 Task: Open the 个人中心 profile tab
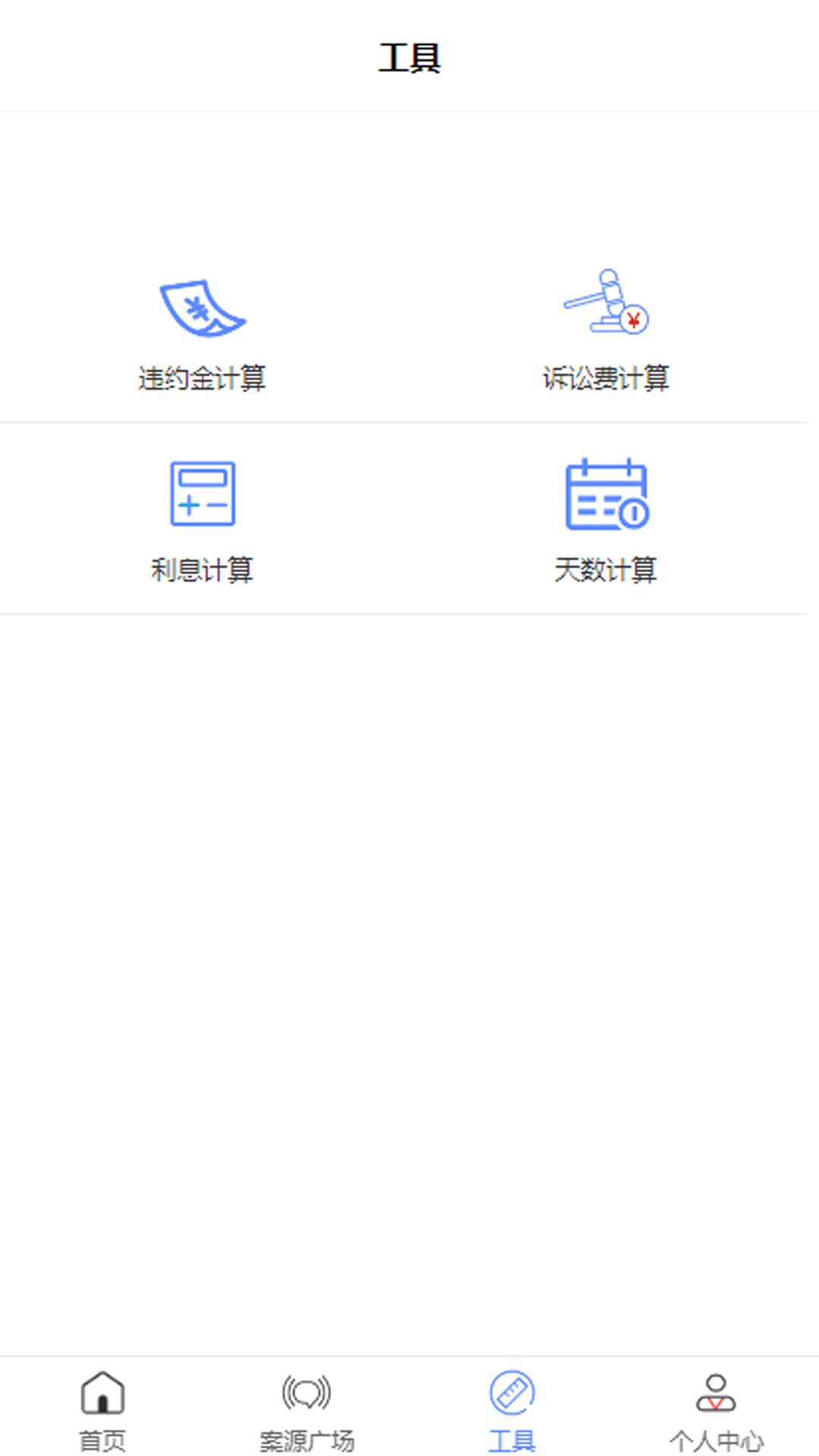[x=716, y=1410]
